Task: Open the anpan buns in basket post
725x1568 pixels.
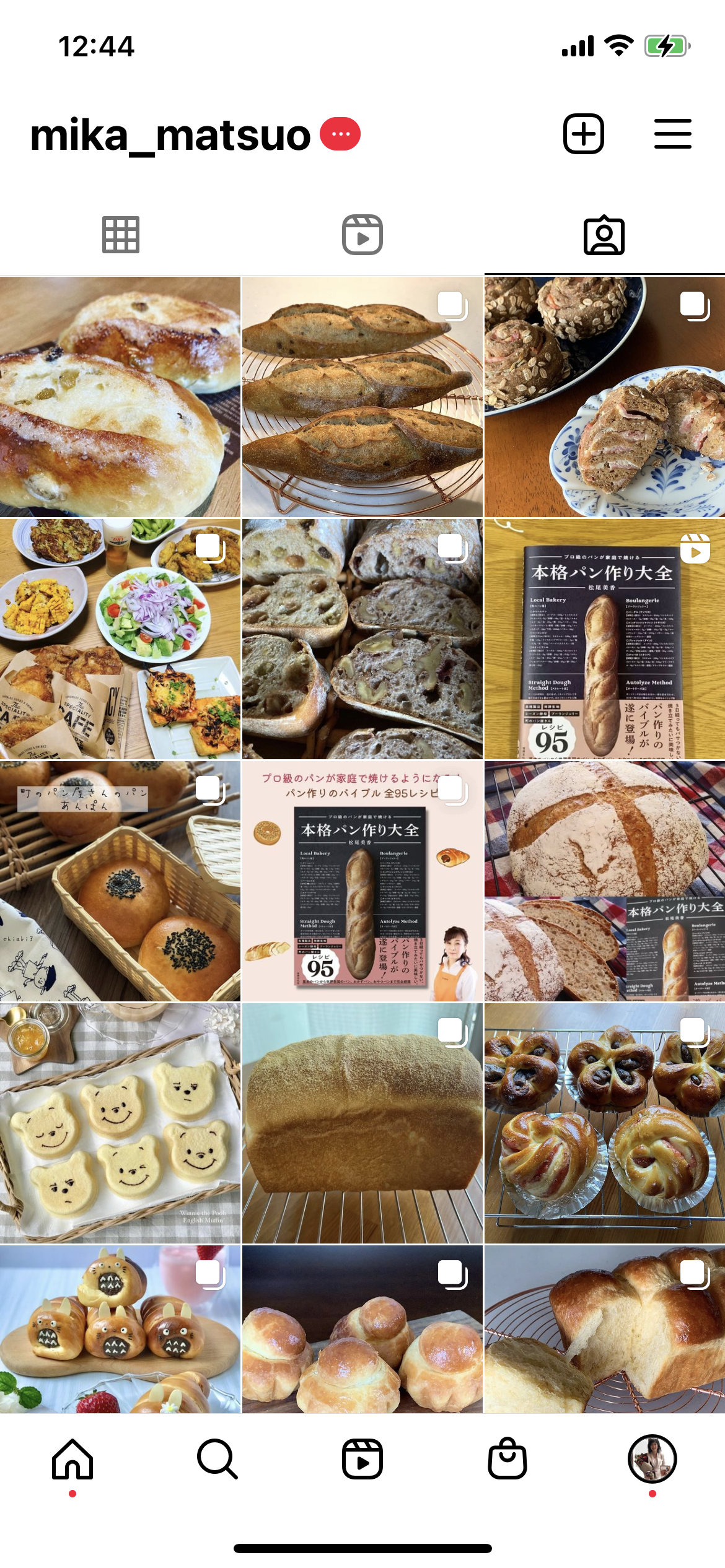Action: point(120,881)
